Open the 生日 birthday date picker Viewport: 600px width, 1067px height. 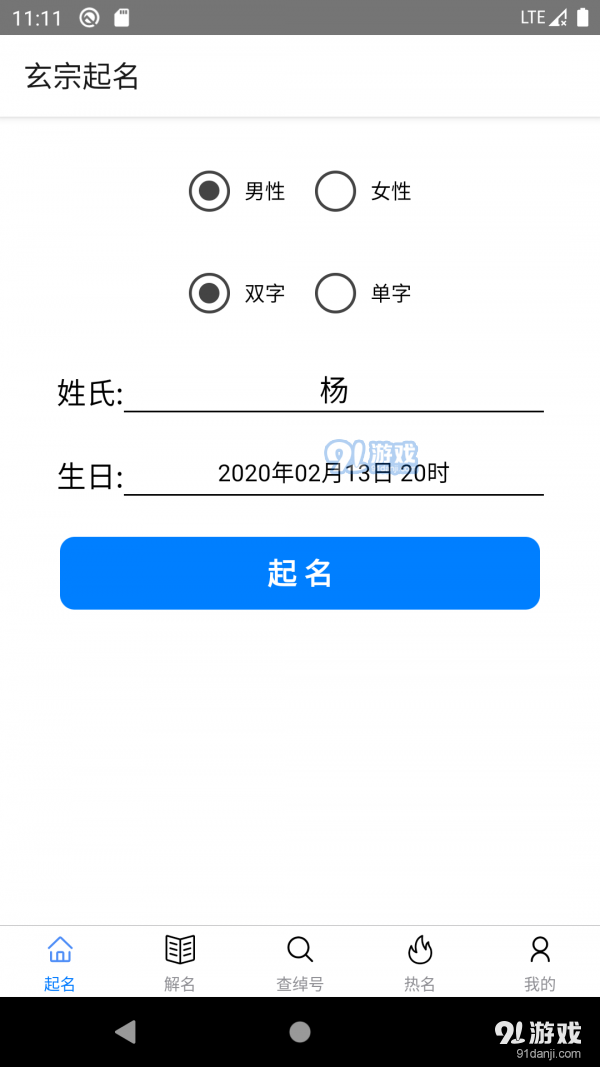tap(333, 474)
